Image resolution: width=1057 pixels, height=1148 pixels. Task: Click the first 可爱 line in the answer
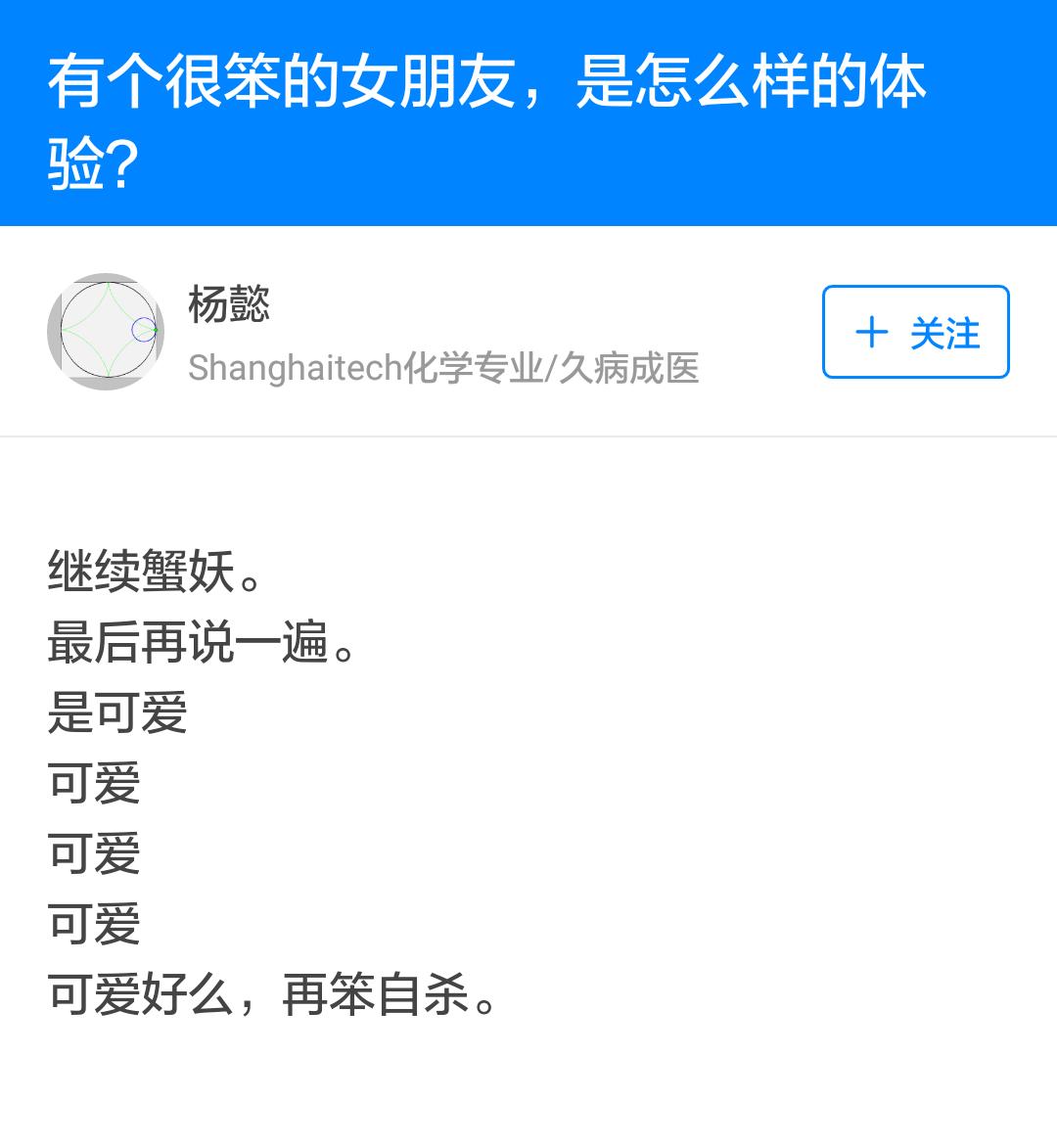pos(94,783)
